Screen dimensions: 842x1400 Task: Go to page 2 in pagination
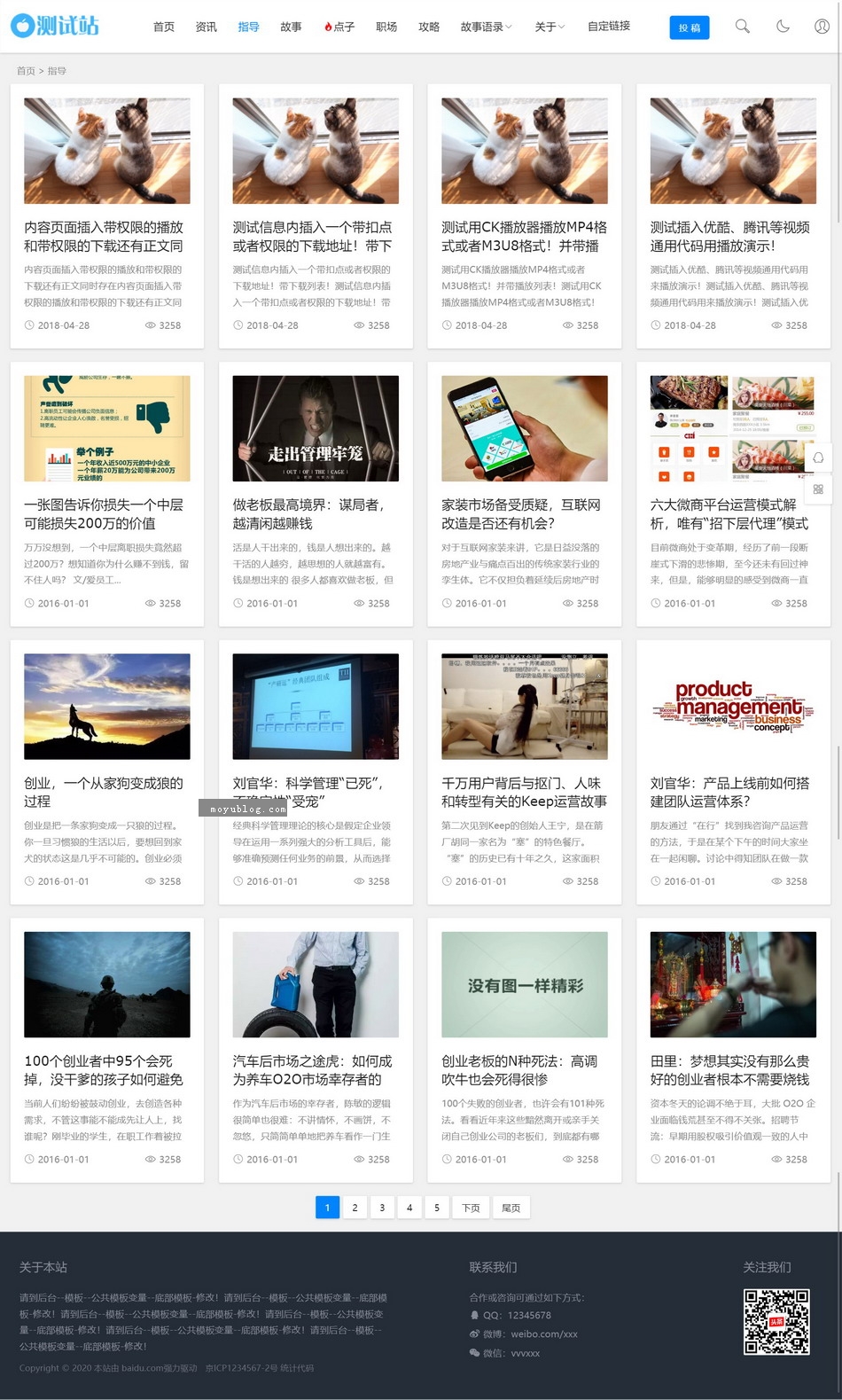point(355,1208)
